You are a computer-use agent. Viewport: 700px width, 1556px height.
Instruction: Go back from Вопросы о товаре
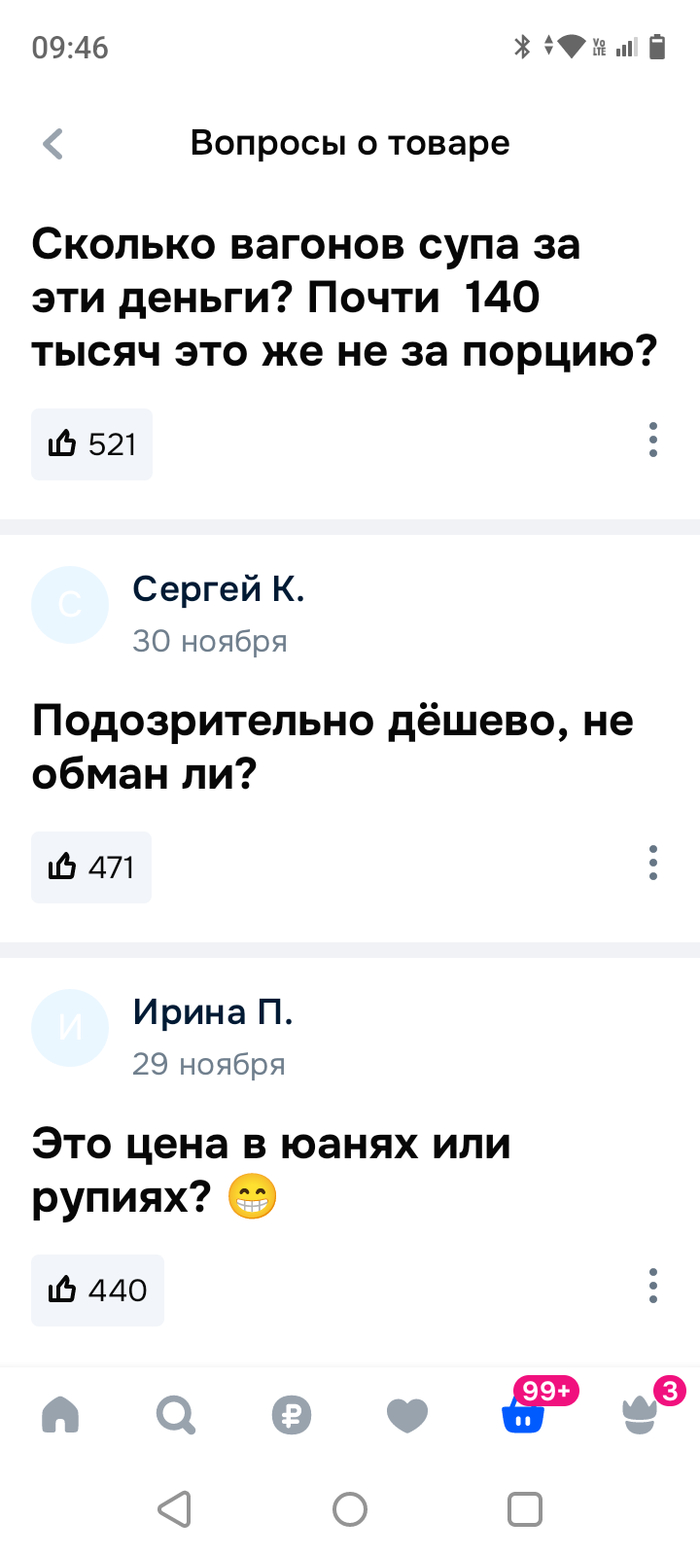54,144
